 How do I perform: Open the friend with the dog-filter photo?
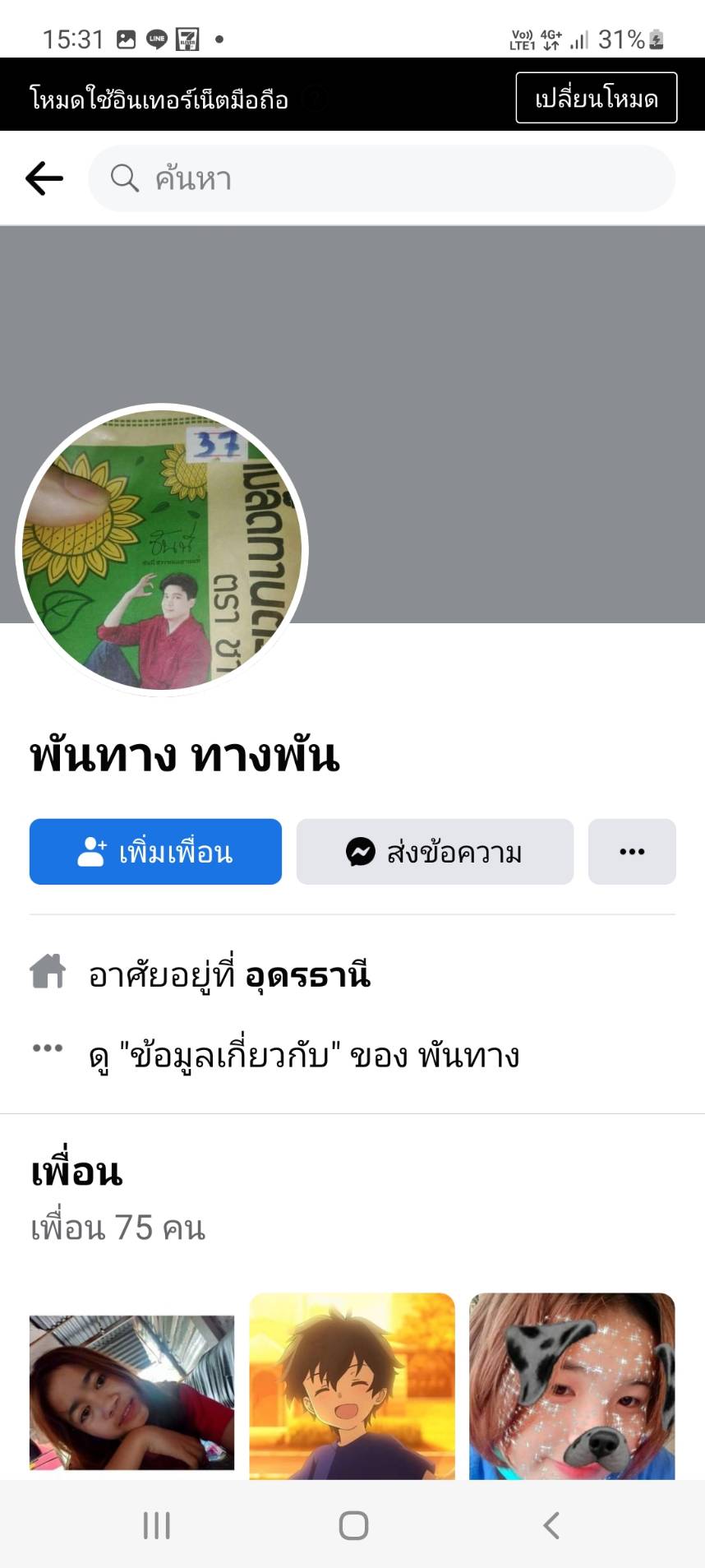pyautogui.click(x=572, y=1385)
